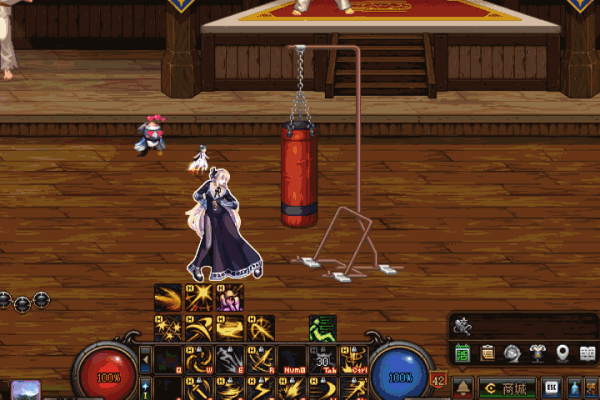Tap the green running figure icon

[322, 329]
